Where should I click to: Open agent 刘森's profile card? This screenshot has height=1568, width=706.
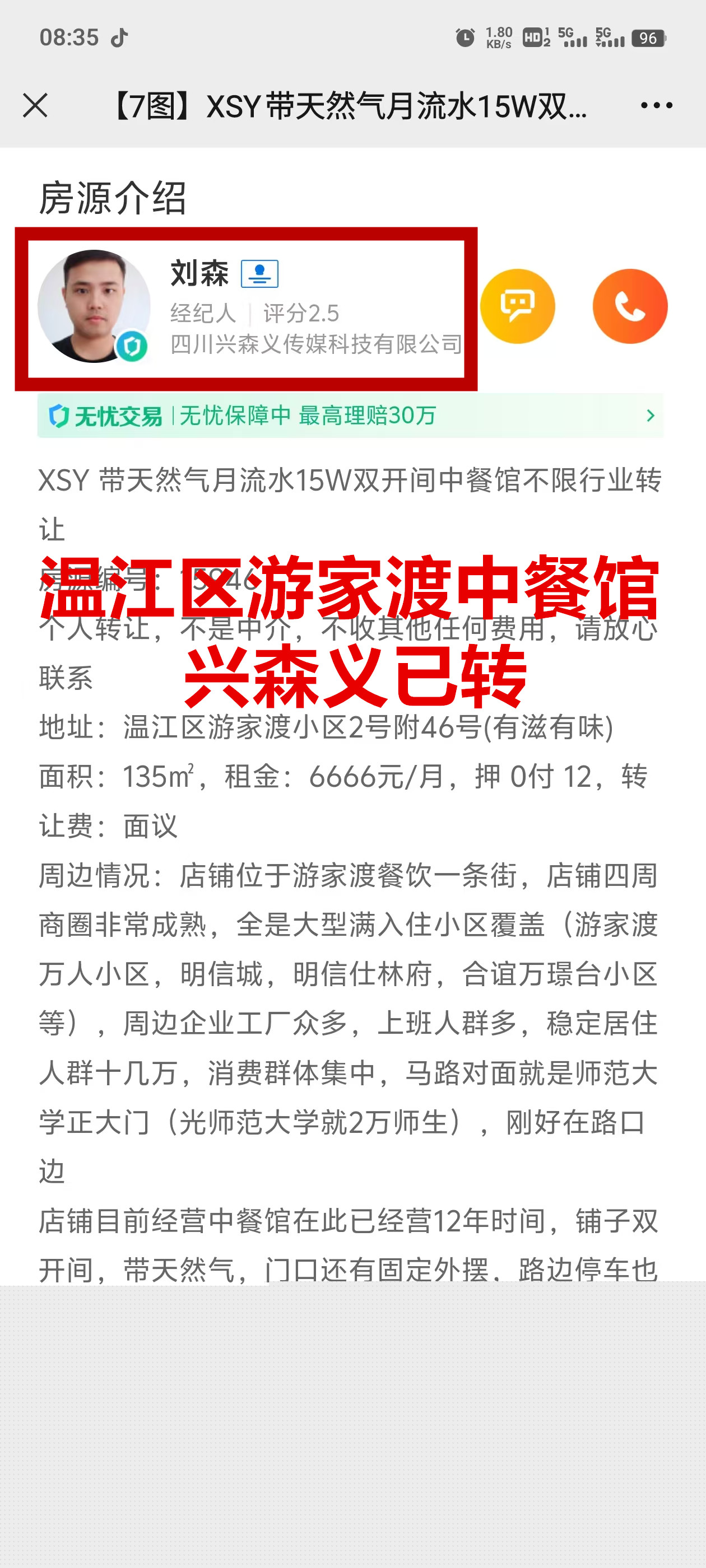tap(246, 308)
